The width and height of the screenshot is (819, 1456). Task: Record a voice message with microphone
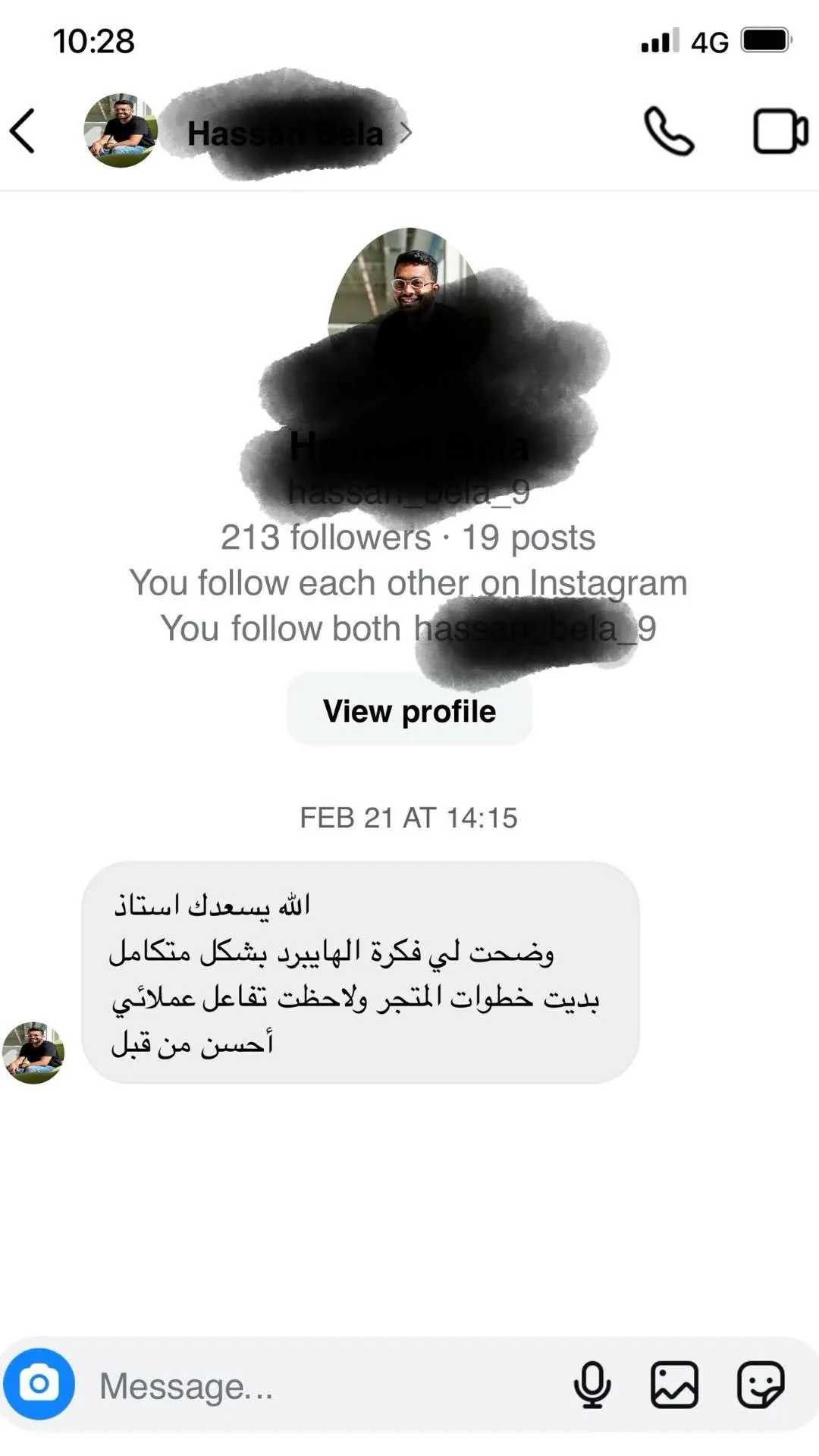pos(592,1385)
